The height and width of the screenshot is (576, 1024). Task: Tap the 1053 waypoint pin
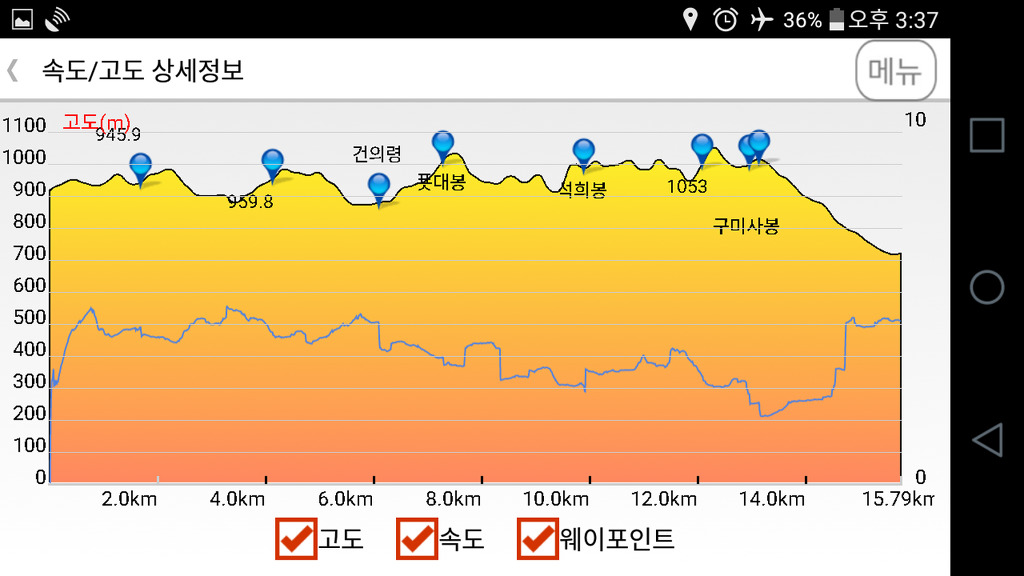click(x=703, y=148)
